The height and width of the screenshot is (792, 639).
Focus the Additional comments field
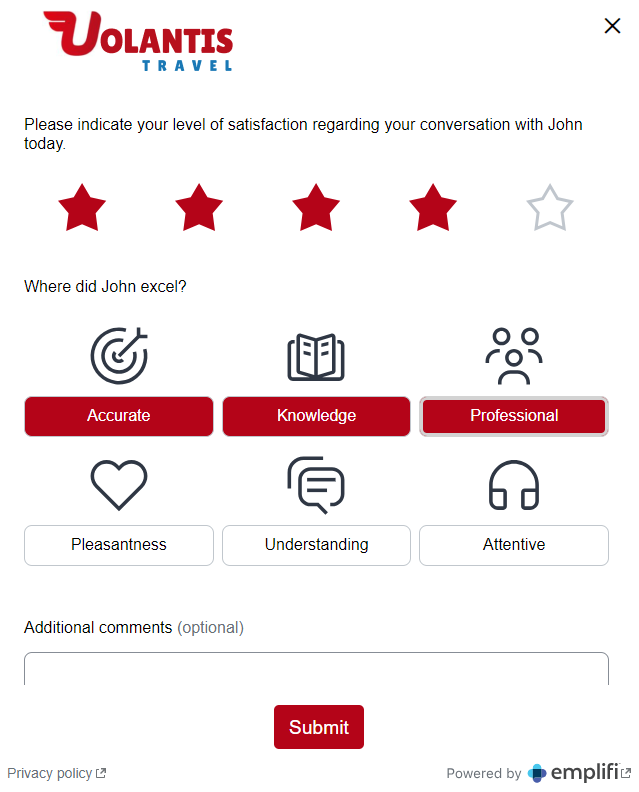(316, 669)
